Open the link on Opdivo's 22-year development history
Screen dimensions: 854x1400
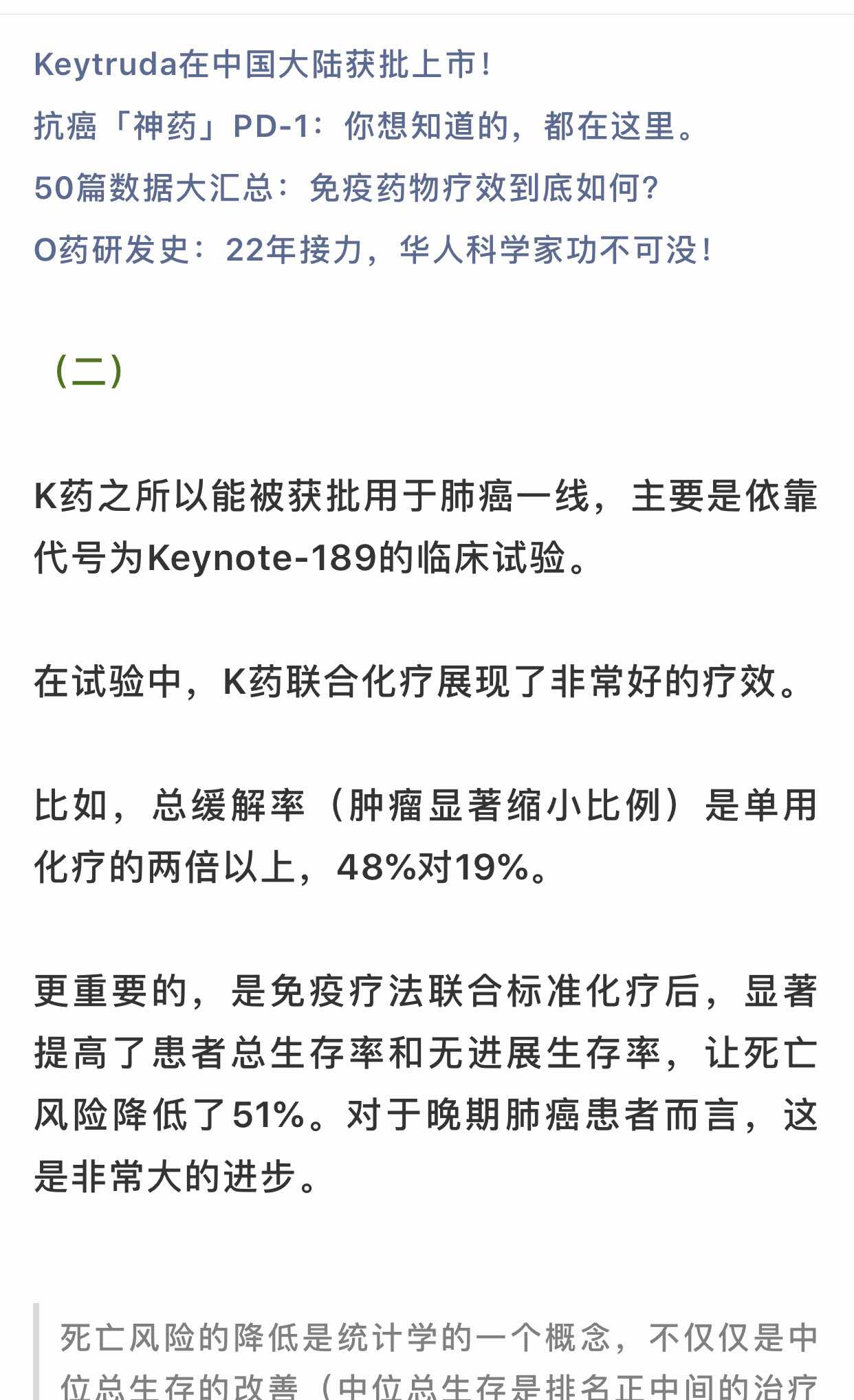coord(371,250)
